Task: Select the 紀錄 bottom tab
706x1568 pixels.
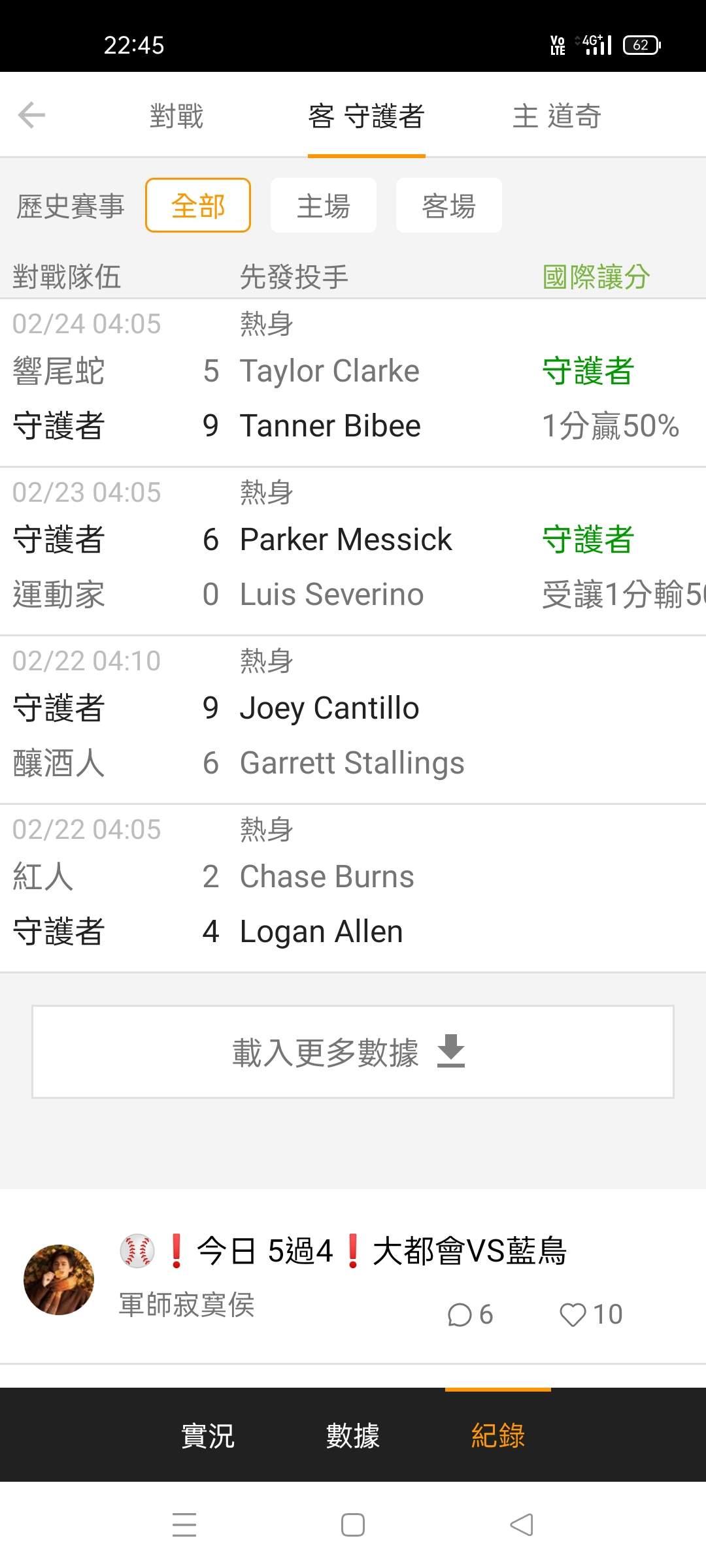Action: point(498,1435)
